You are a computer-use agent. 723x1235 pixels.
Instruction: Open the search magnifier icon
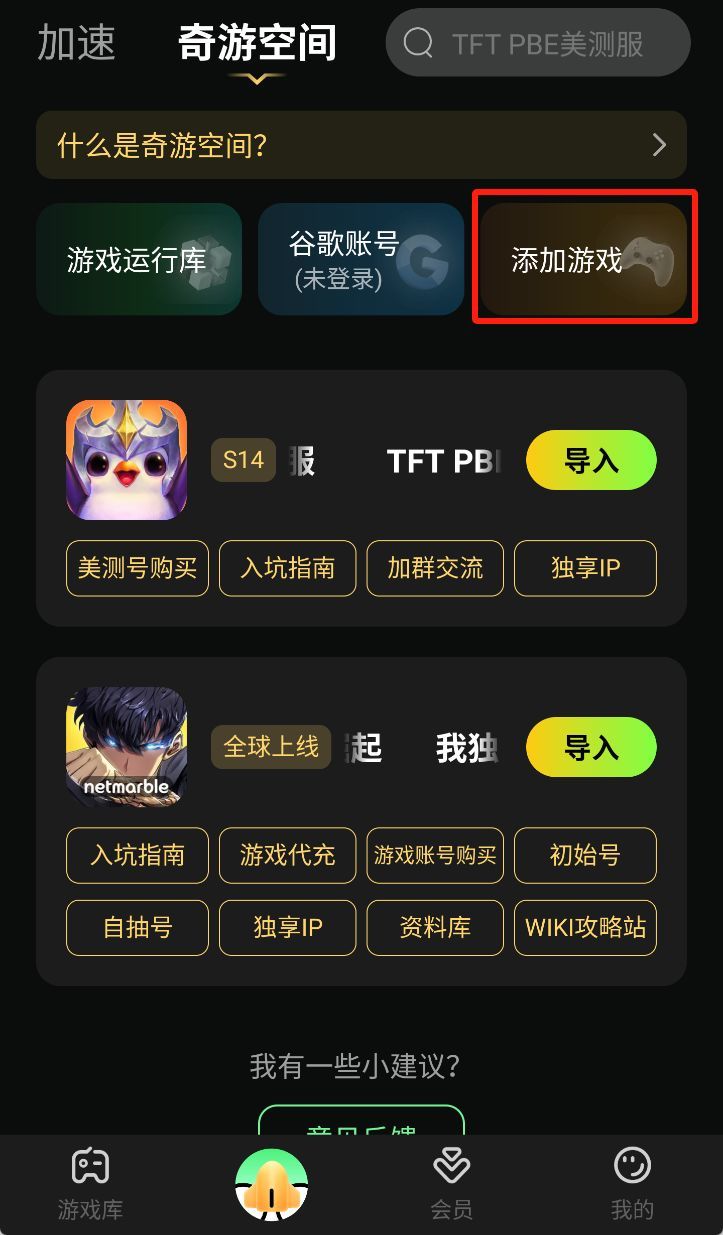tap(419, 42)
